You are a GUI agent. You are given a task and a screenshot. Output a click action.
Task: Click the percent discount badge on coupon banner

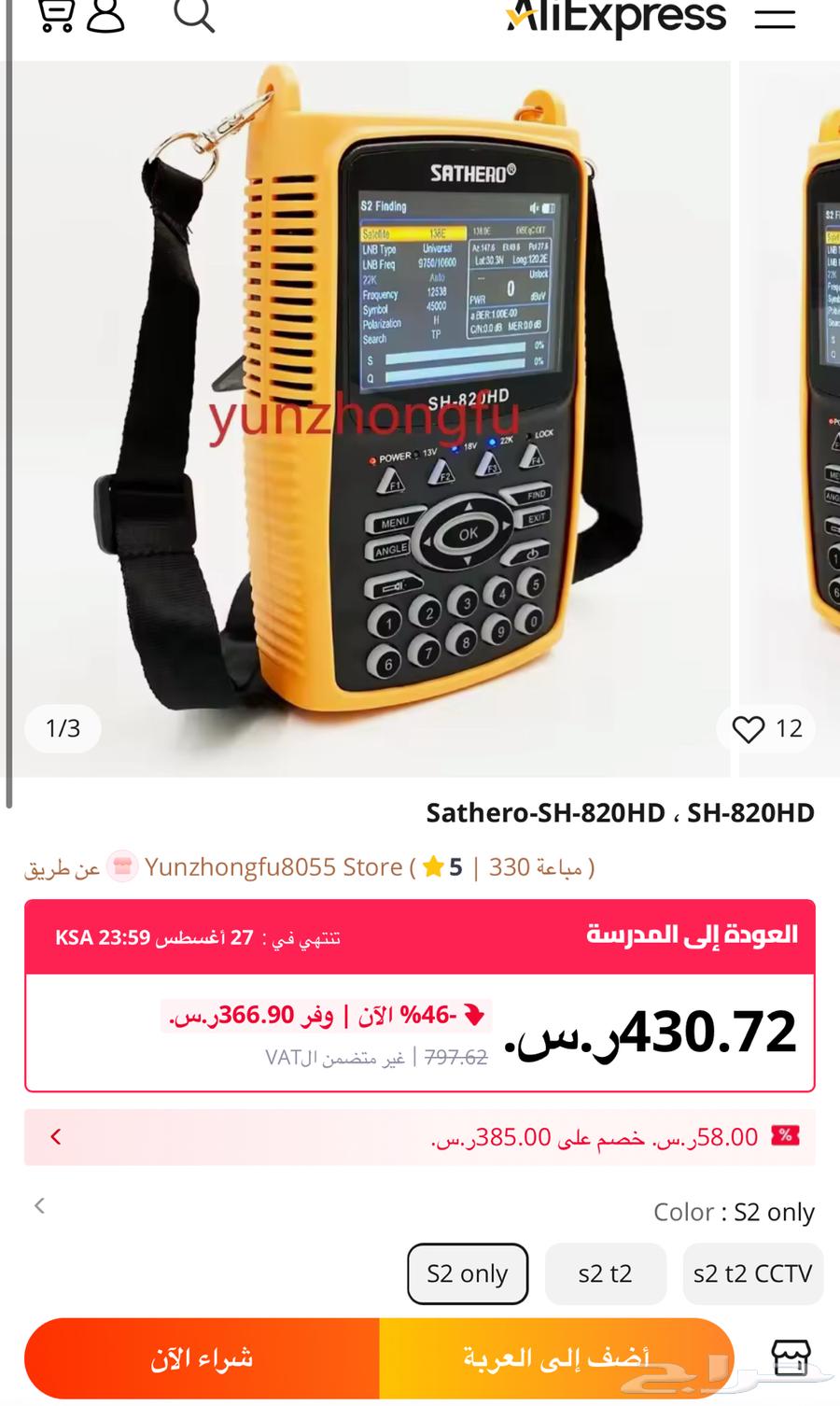coord(785,1137)
